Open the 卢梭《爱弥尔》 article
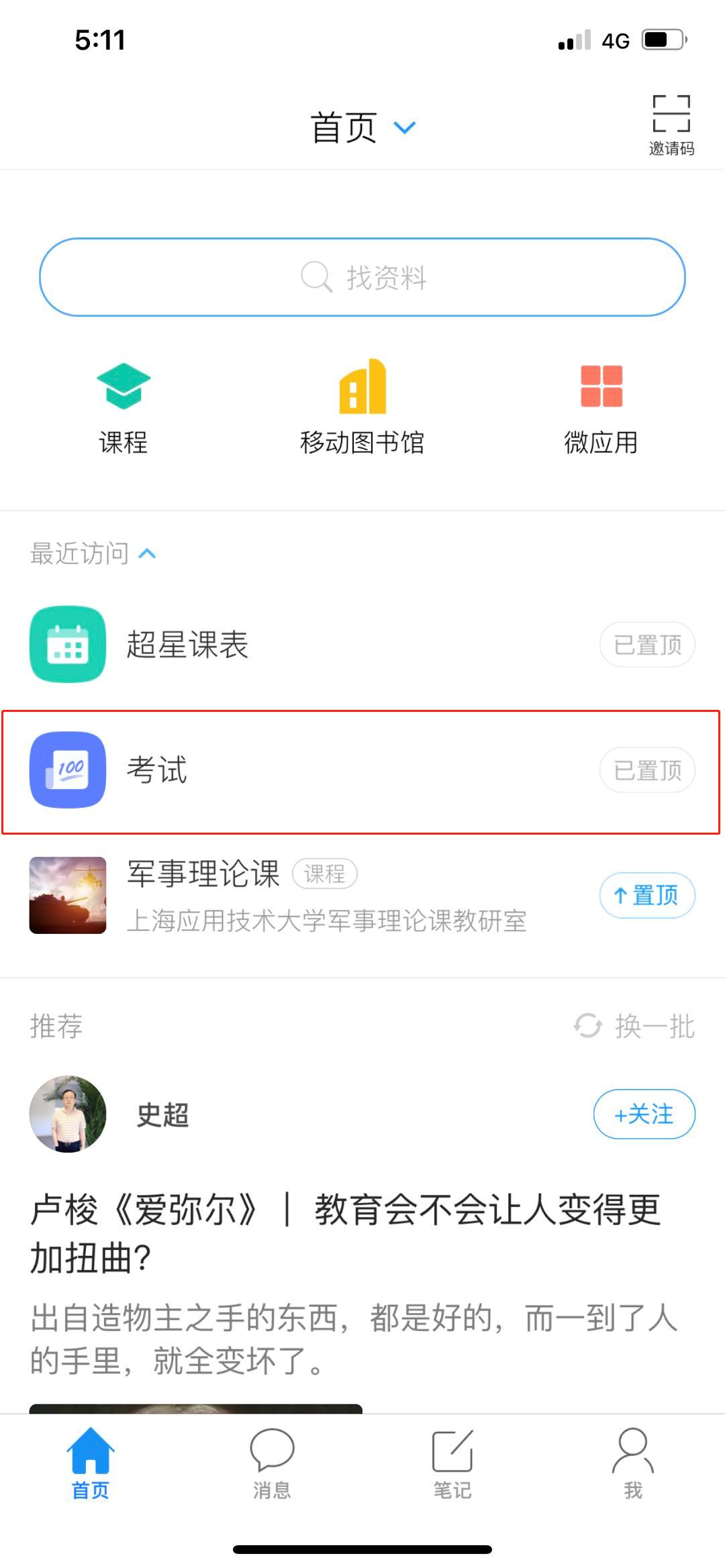Screen dimensions: 725x1568 [346, 1233]
